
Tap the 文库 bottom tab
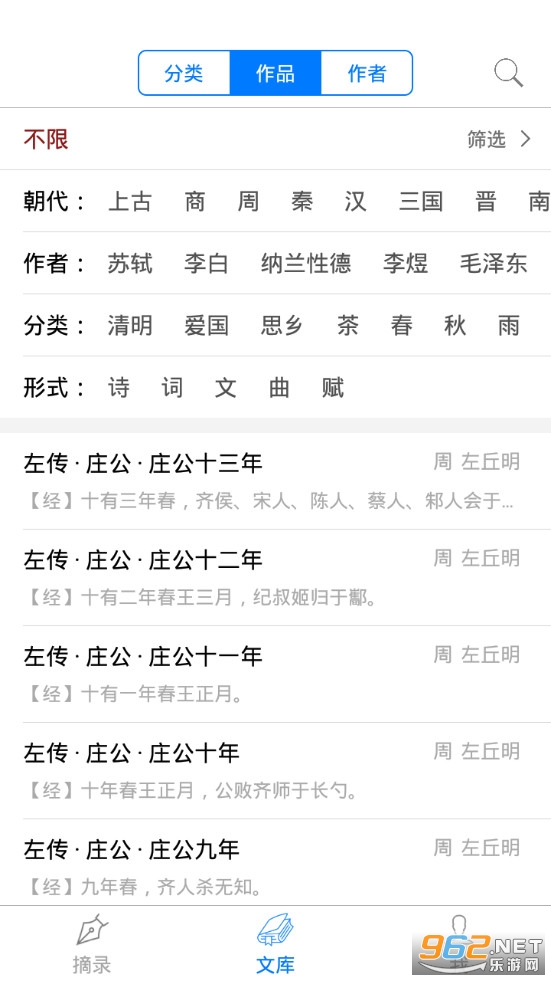click(275, 943)
